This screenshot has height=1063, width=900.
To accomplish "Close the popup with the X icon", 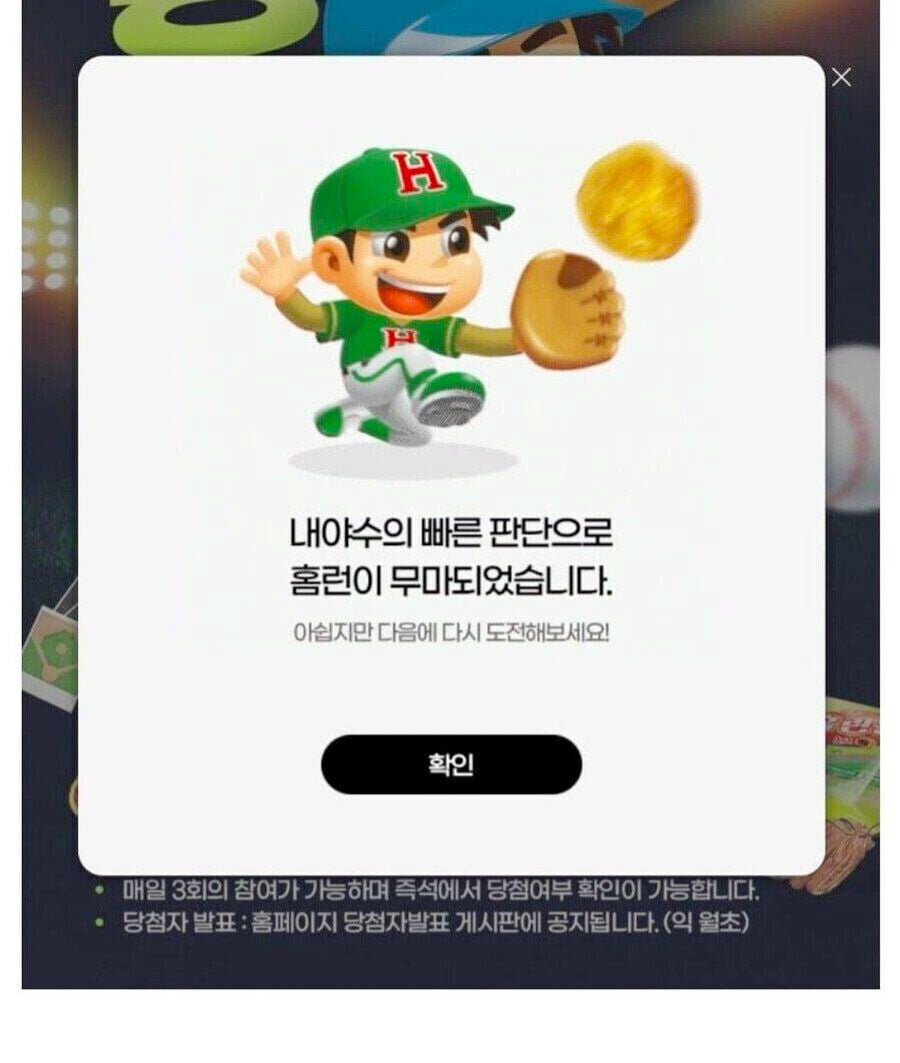I will (841, 78).
